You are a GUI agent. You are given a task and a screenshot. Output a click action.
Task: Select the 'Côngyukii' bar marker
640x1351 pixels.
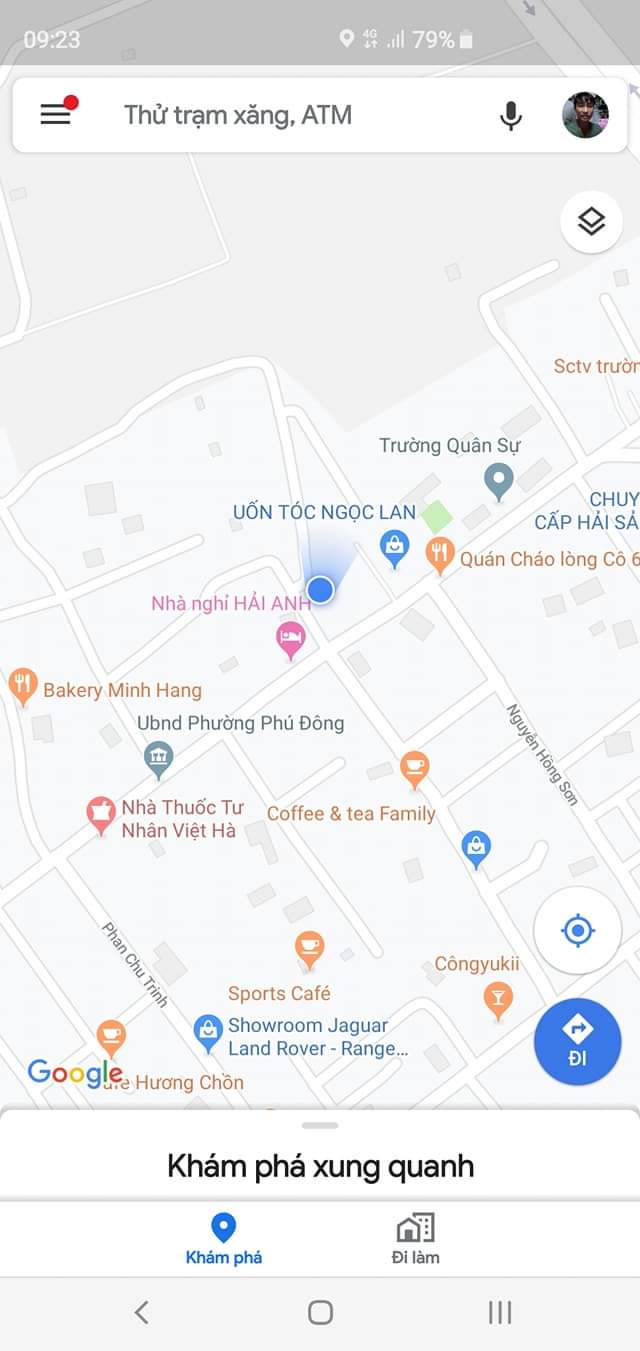coord(497,997)
